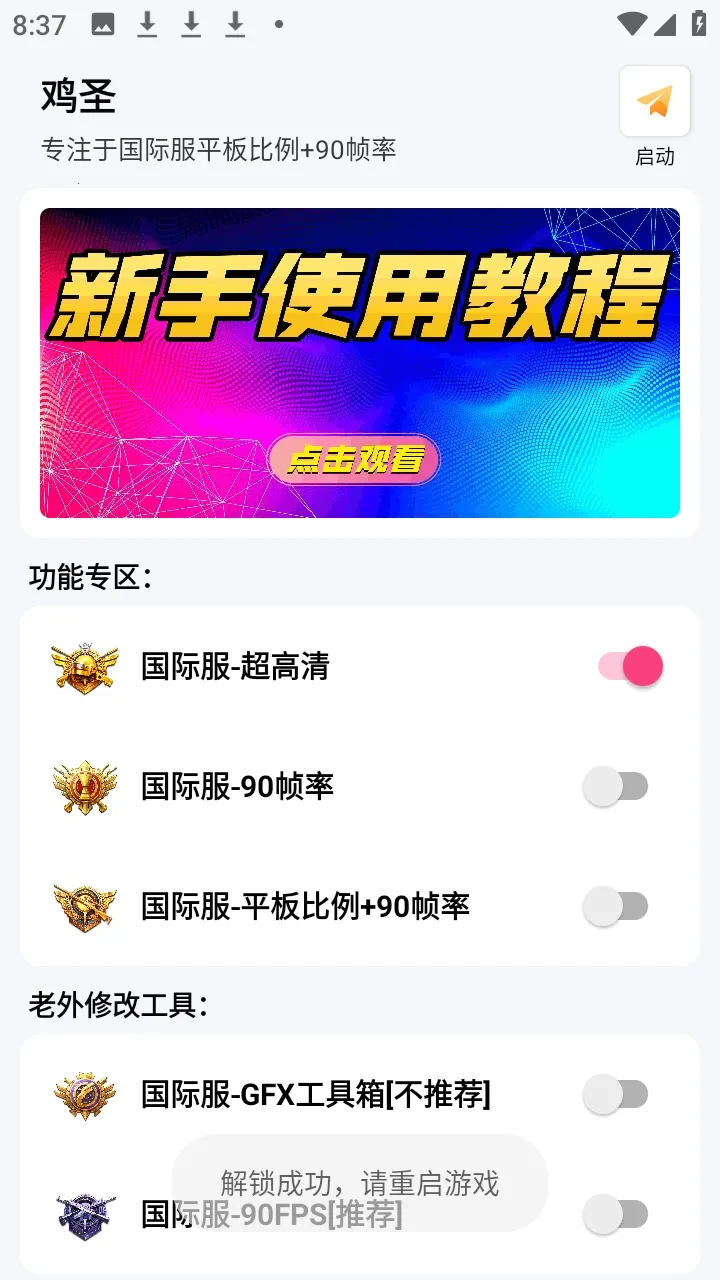Enable the 国际服-平板比例+90帧率 switch
Image resolution: width=720 pixels, height=1280 pixels.
(x=617, y=907)
